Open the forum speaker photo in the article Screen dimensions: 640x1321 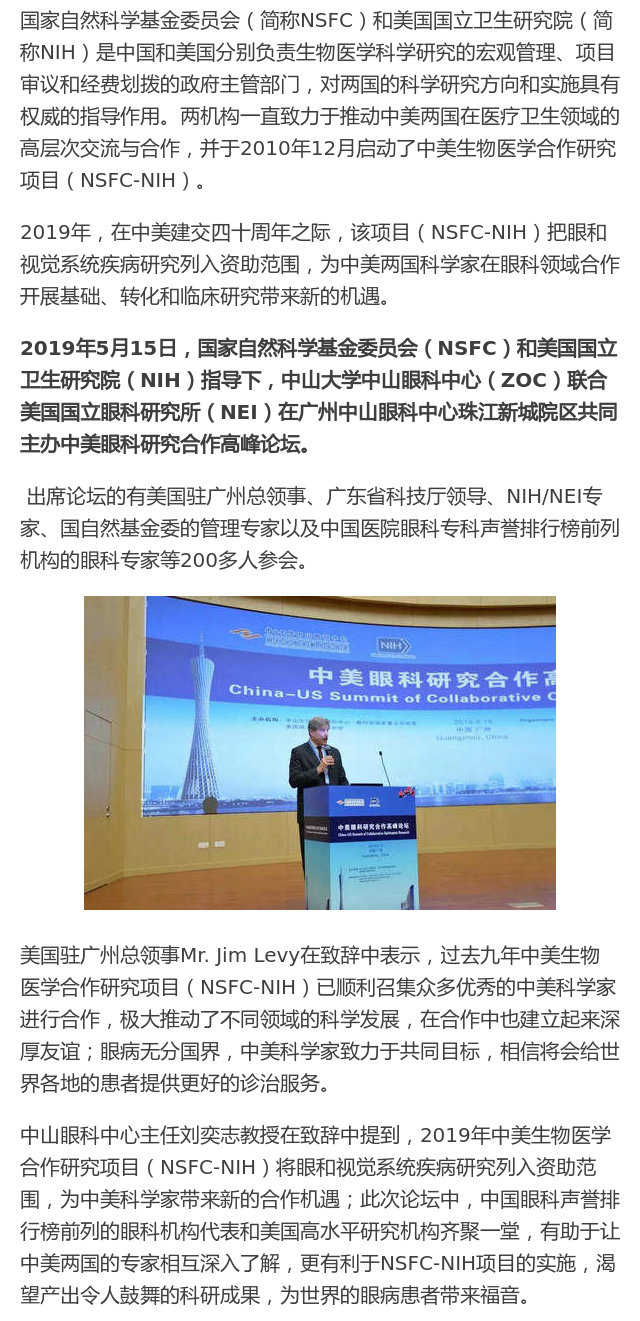click(320, 752)
